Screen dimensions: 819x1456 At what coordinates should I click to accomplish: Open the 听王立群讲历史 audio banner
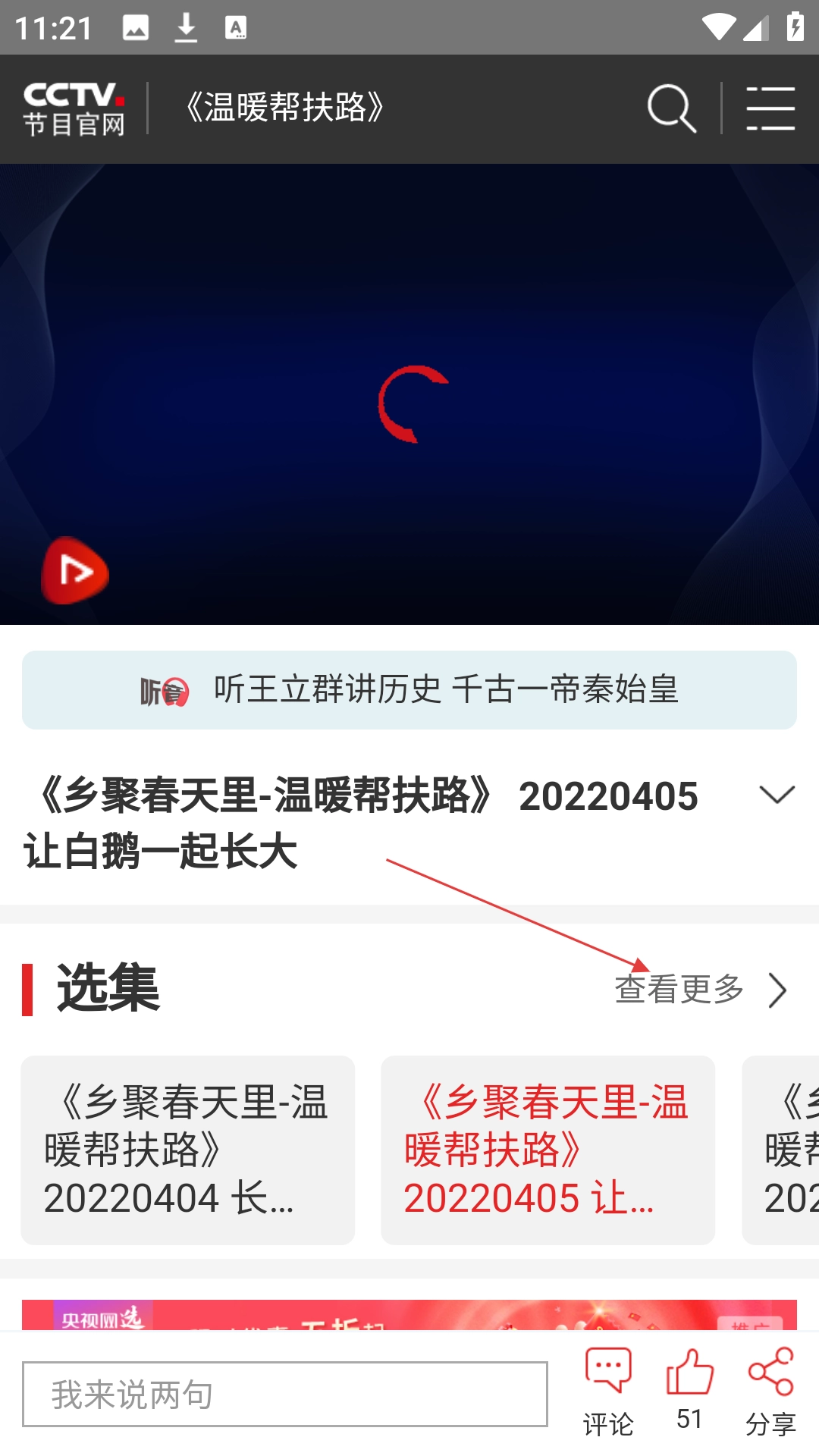coord(409,690)
